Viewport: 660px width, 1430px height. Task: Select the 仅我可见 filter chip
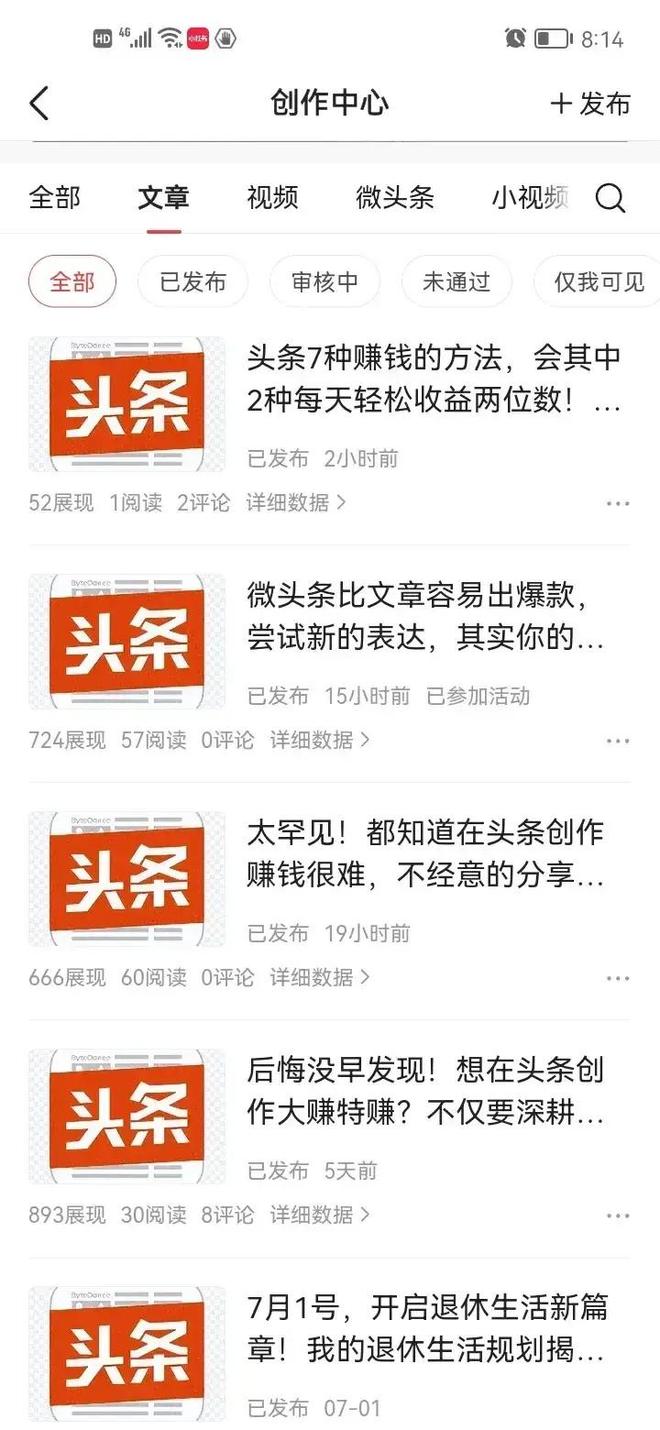point(597,282)
